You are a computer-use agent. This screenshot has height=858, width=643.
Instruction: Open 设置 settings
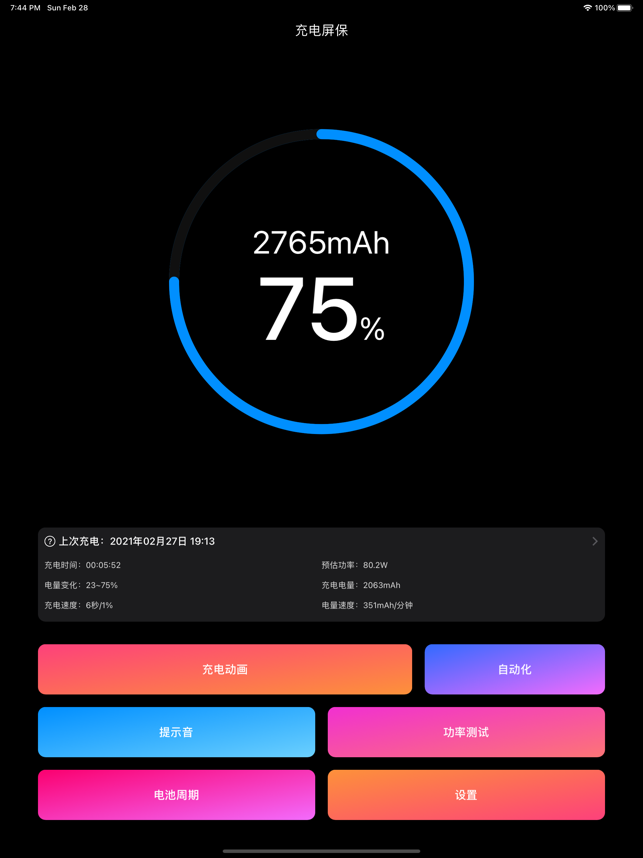click(x=466, y=795)
